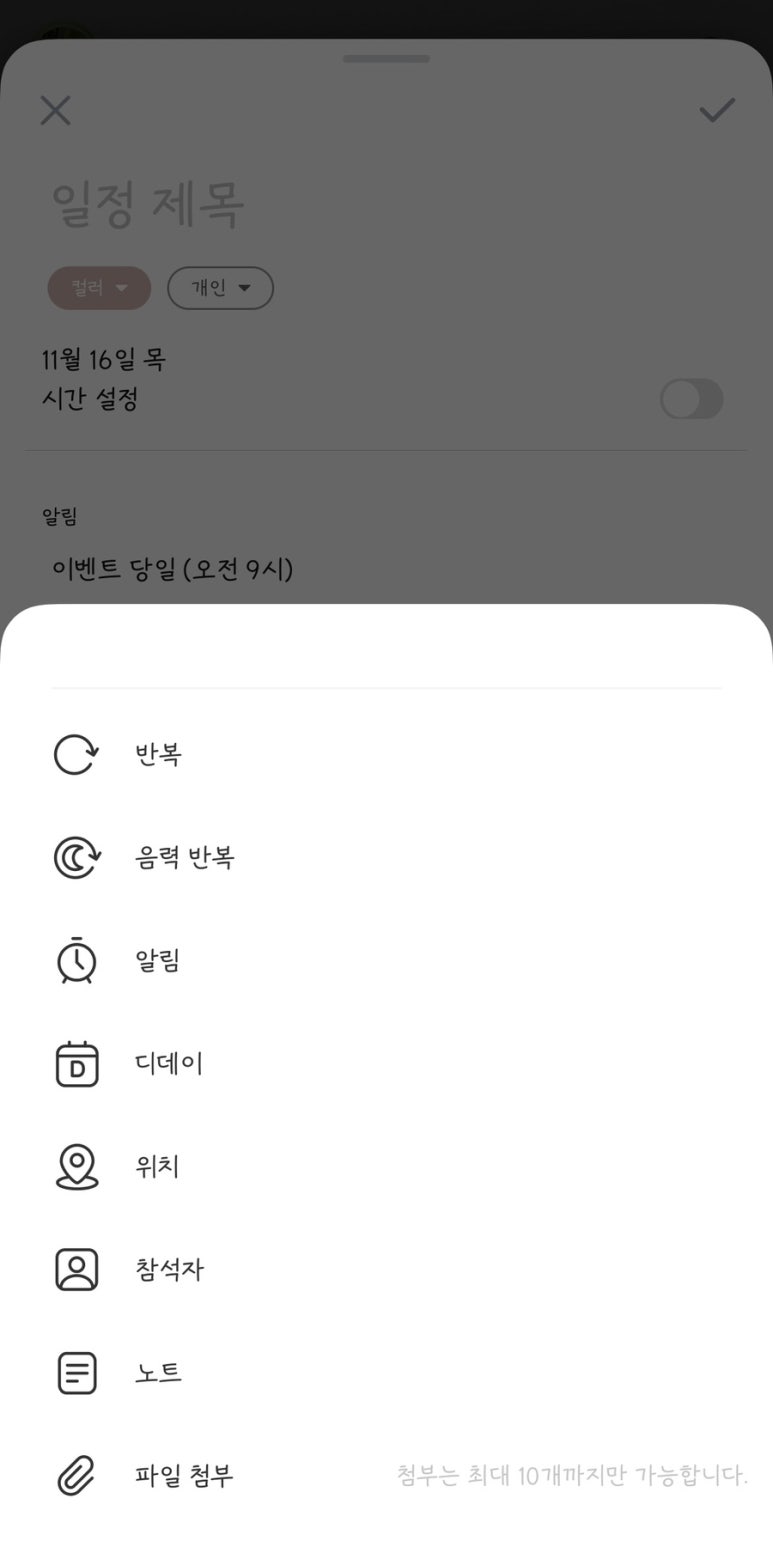Add 참석자 attendees
Image resolution: width=773 pixels, height=1547 pixels.
point(168,1270)
